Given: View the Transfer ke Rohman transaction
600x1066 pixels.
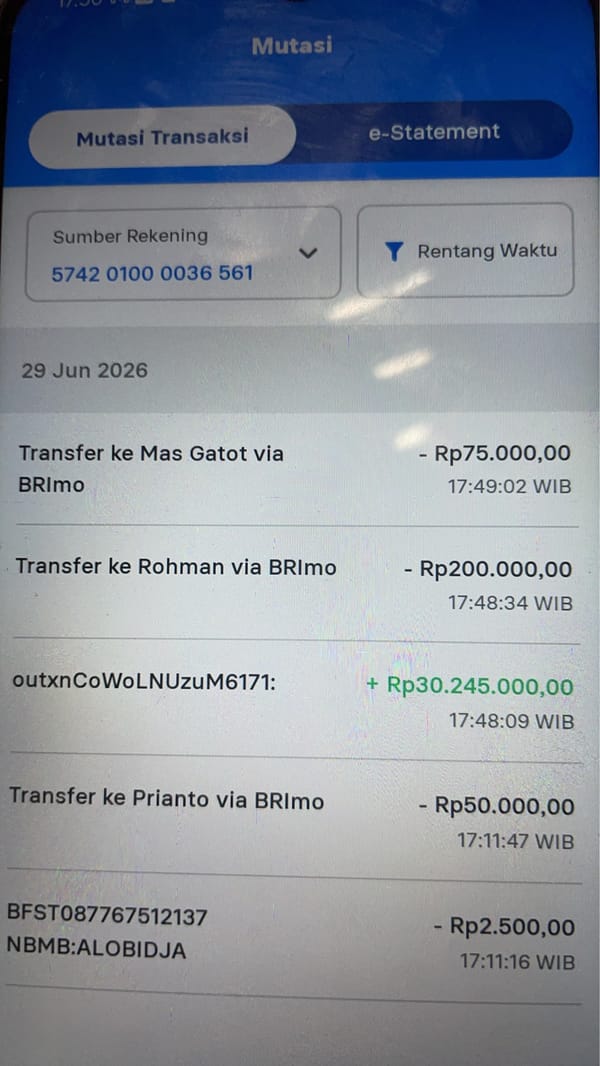Looking at the screenshot, I should point(296,583).
